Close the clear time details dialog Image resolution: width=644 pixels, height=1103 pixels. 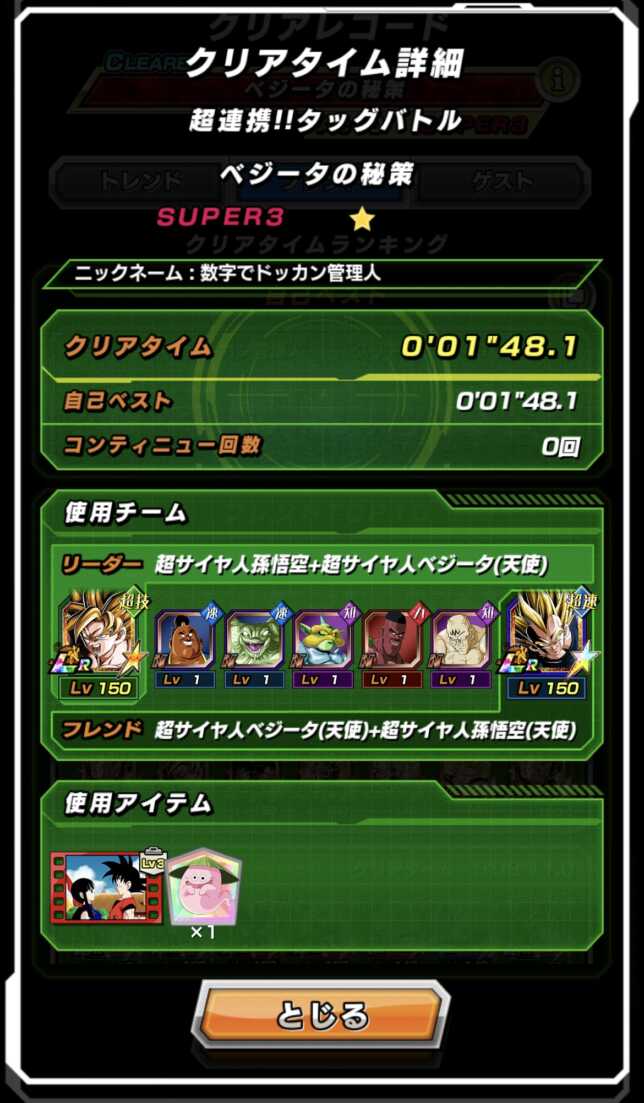coord(321,1015)
